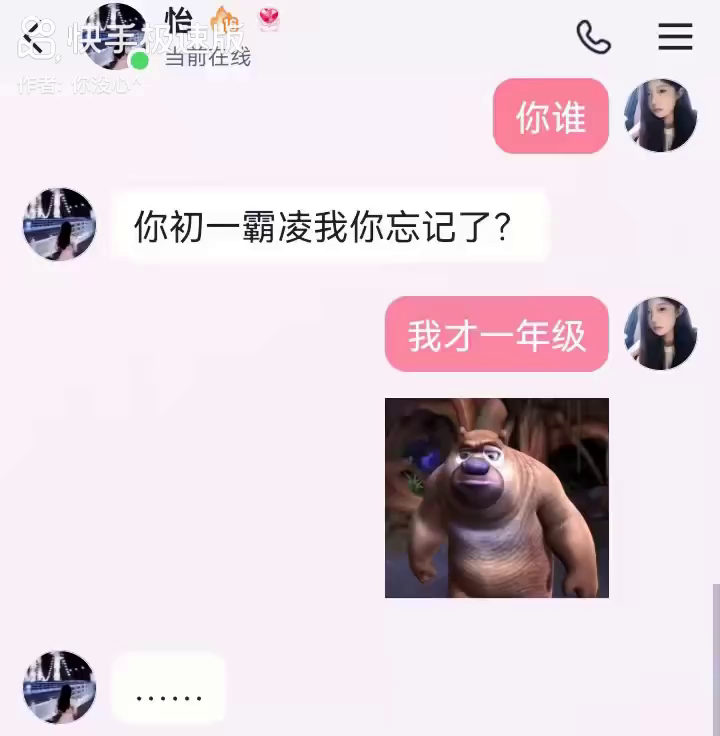The height and width of the screenshot is (736, 720).
Task: Open the bear picture sent in the chat
Action: coord(496,497)
